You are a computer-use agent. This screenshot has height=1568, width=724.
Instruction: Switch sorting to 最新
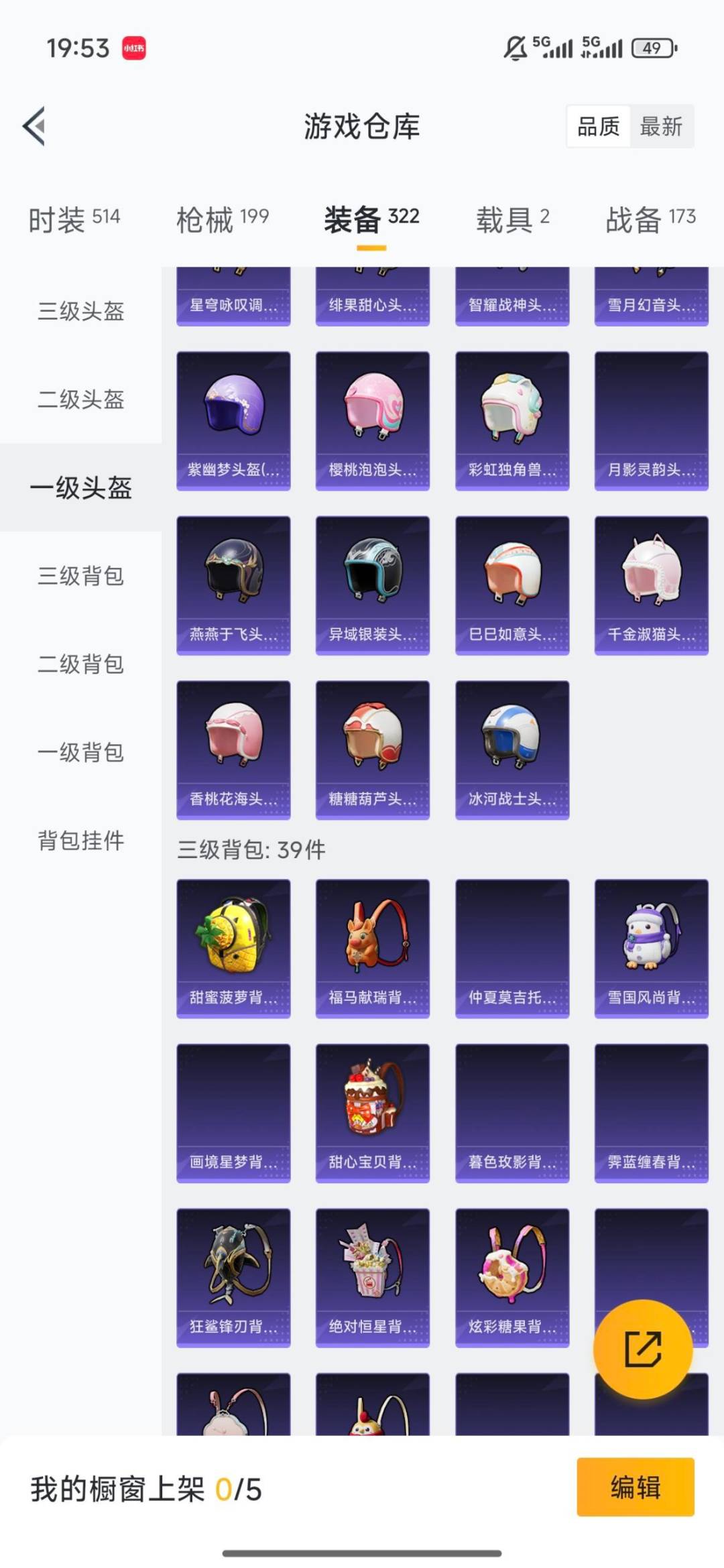coord(660,127)
